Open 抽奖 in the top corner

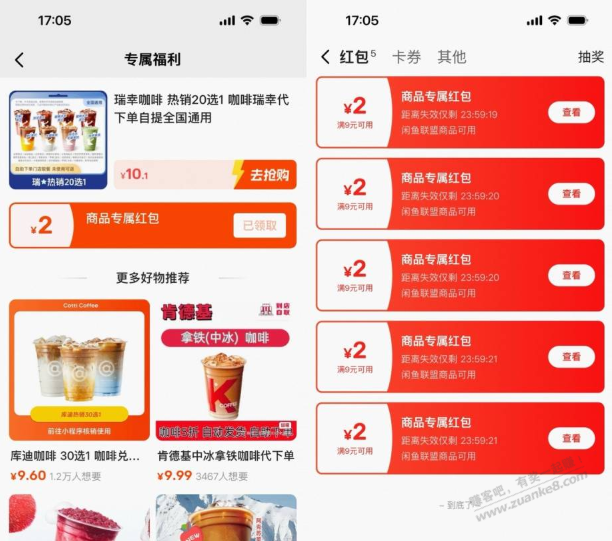click(x=590, y=57)
